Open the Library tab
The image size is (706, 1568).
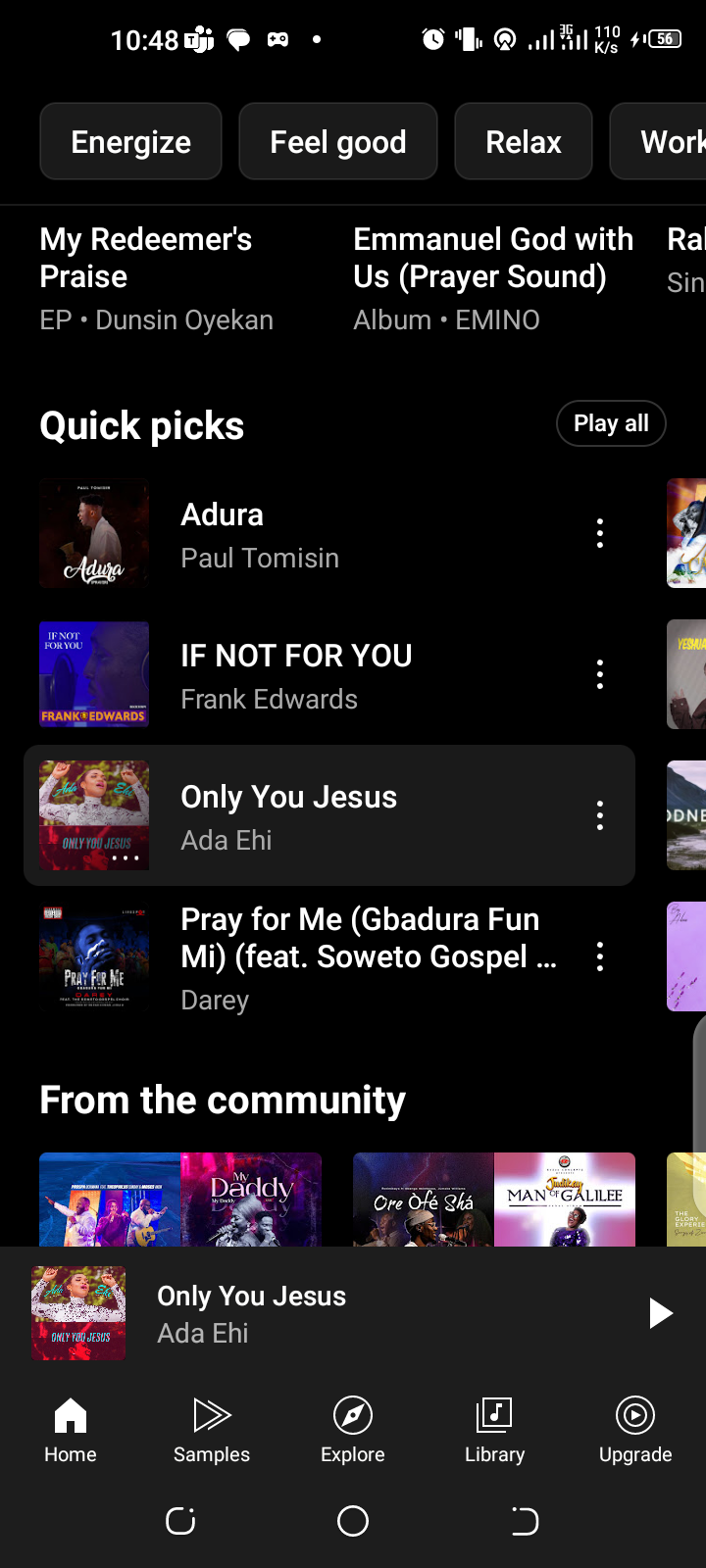494,1431
